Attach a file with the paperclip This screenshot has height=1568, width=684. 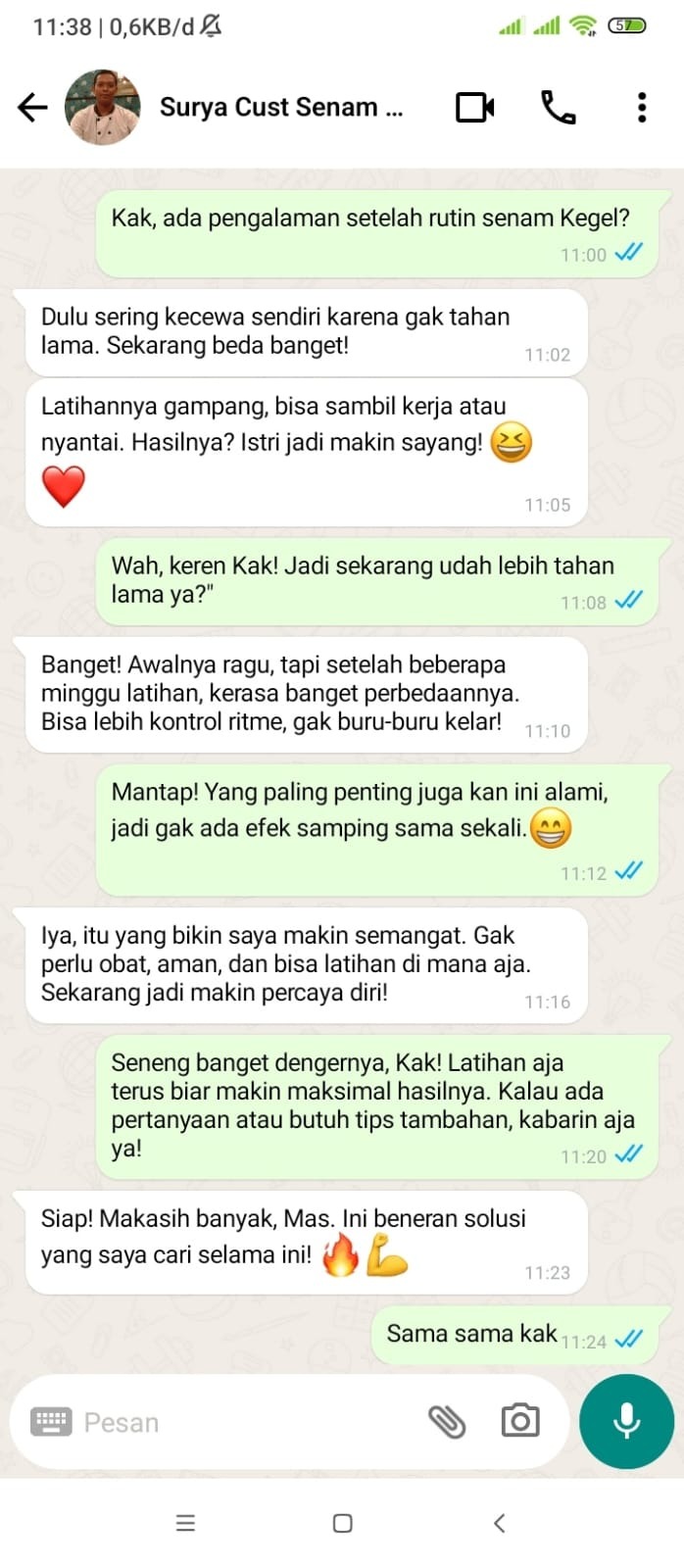[x=447, y=1421]
